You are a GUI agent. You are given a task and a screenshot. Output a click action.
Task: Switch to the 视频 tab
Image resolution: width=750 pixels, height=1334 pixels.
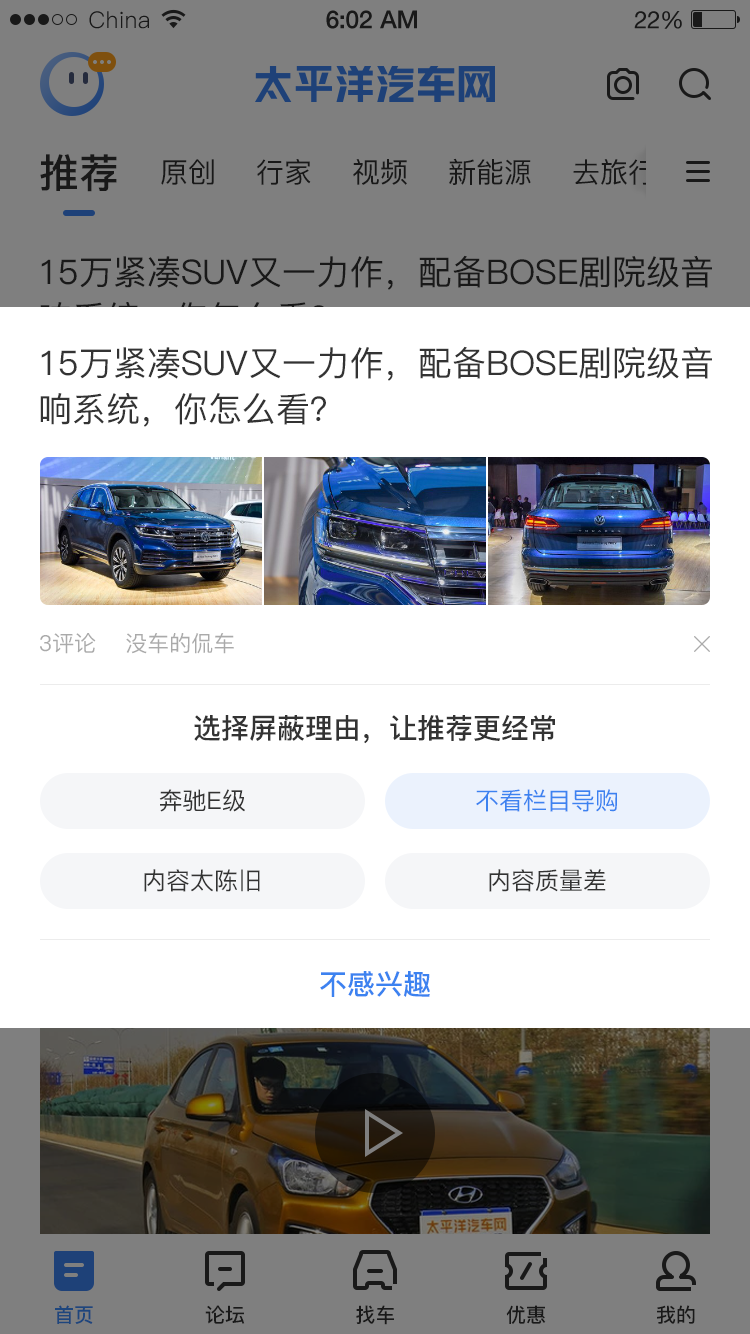380,172
